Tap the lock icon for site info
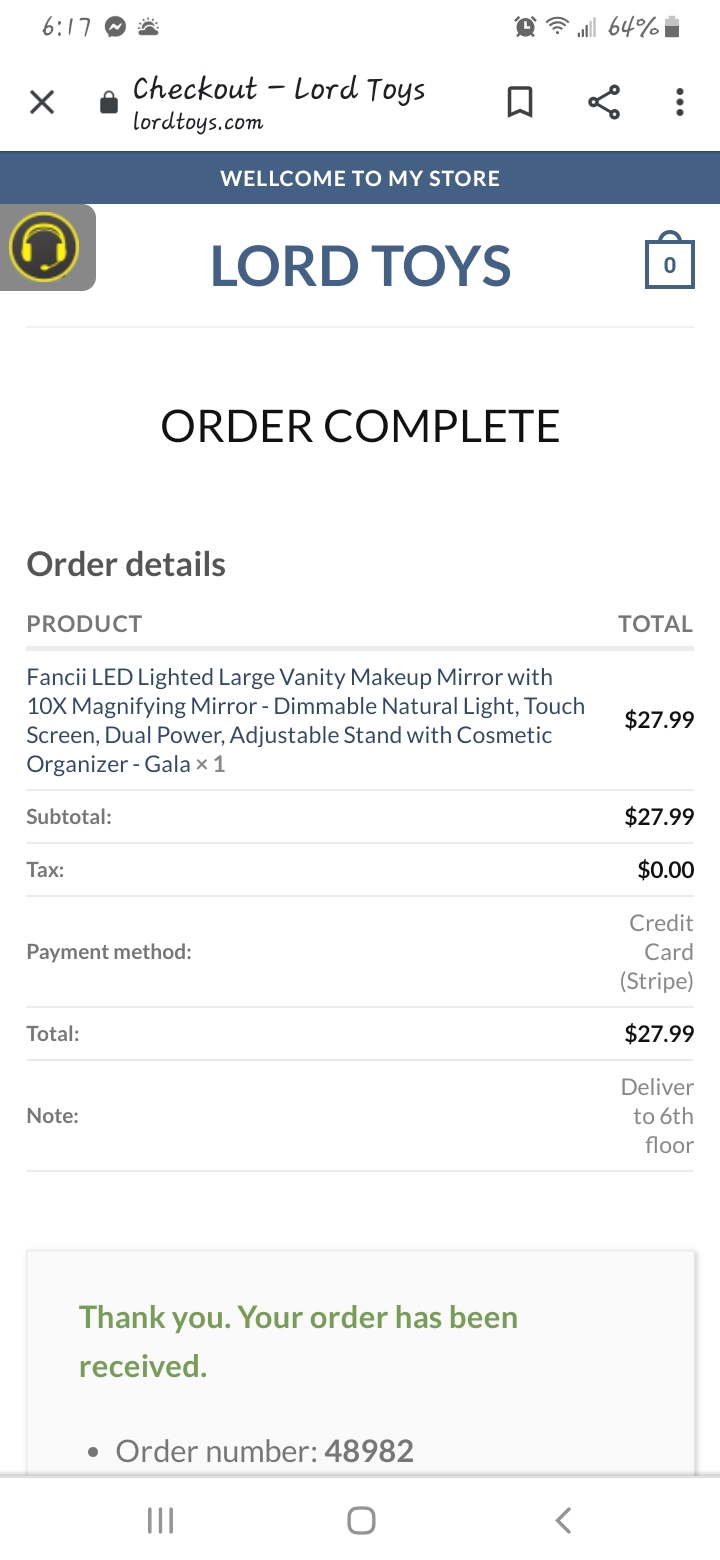 tap(109, 103)
